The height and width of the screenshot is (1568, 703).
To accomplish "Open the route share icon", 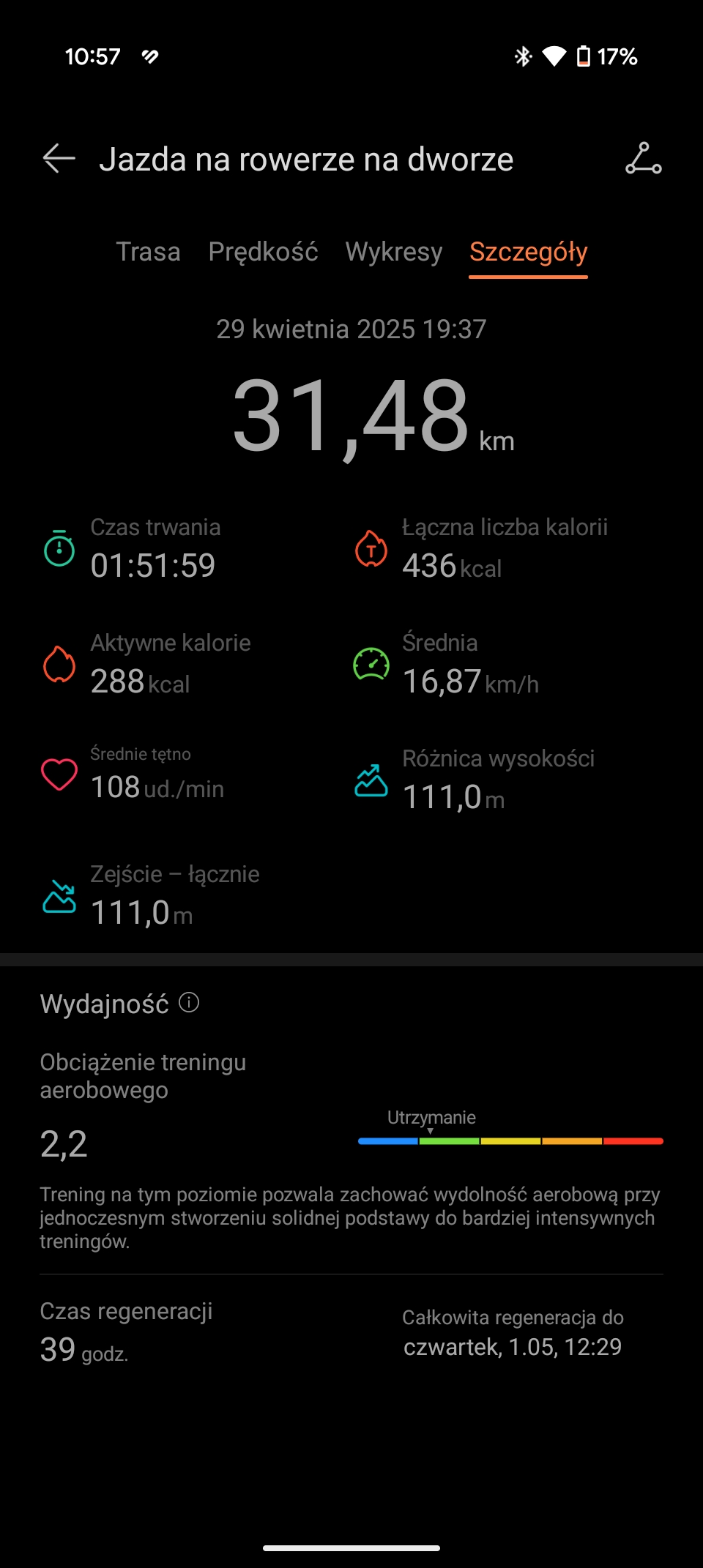I will (x=644, y=158).
